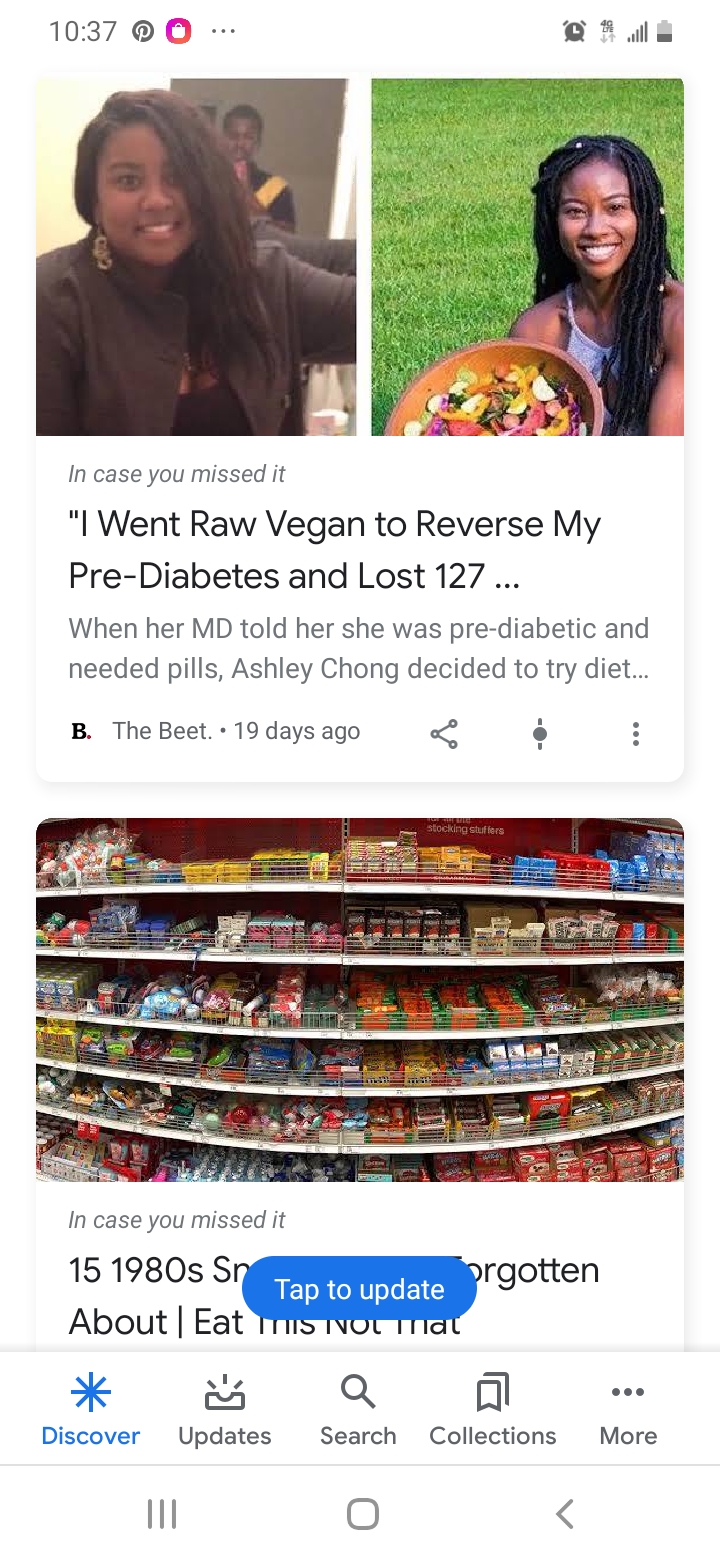
Task: Return to the home screen
Action: click(x=362, y=1514)
